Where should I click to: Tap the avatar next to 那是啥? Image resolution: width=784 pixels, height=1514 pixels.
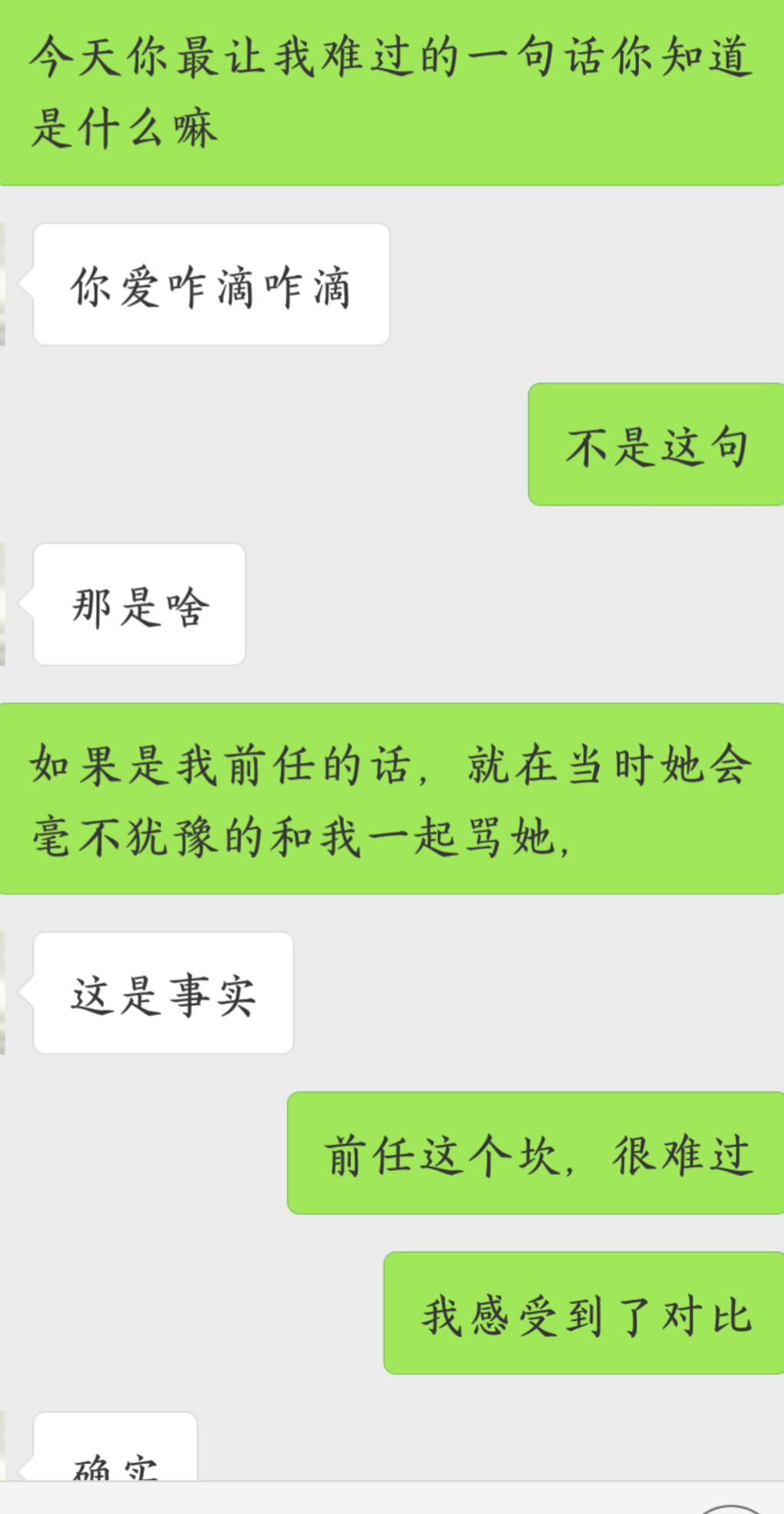(2, 604)
